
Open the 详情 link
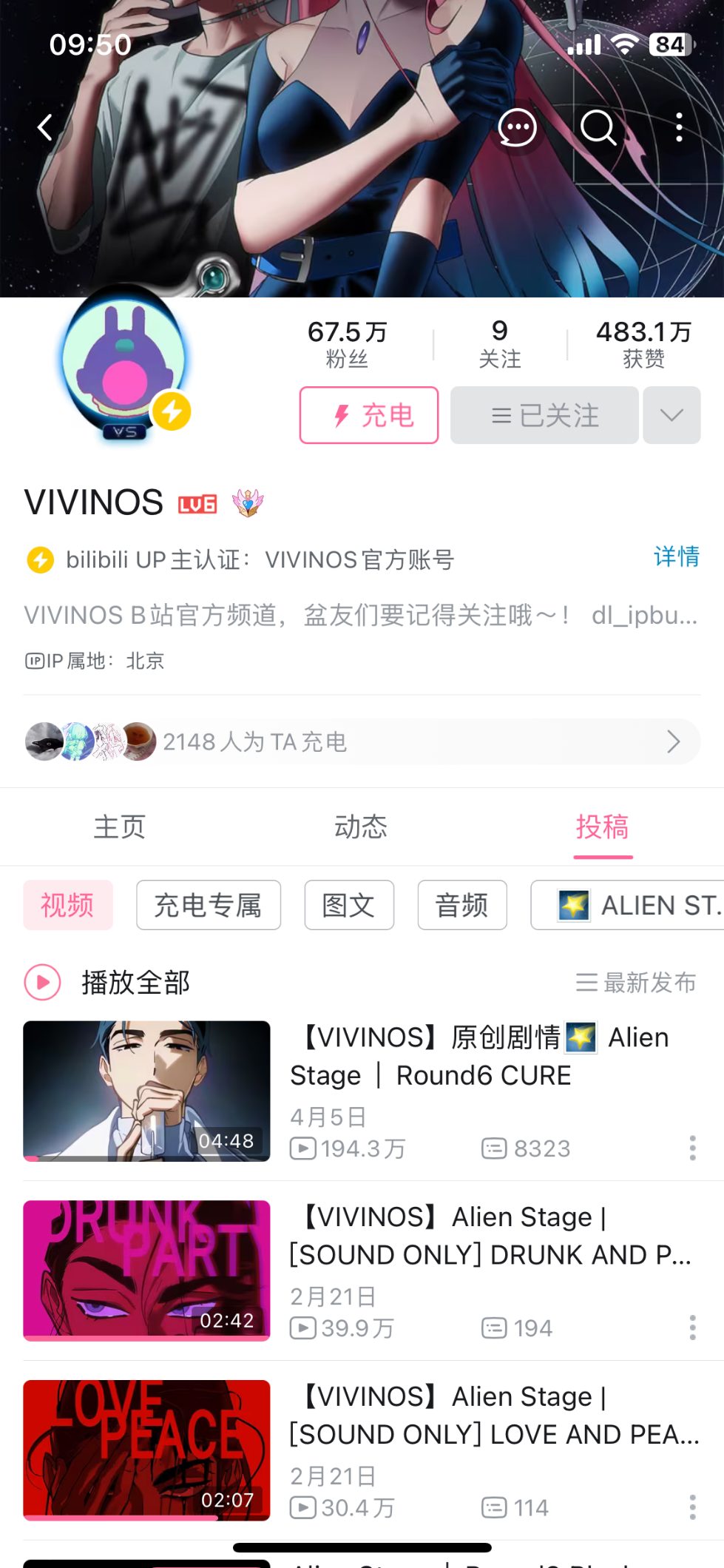coord(676,556)
